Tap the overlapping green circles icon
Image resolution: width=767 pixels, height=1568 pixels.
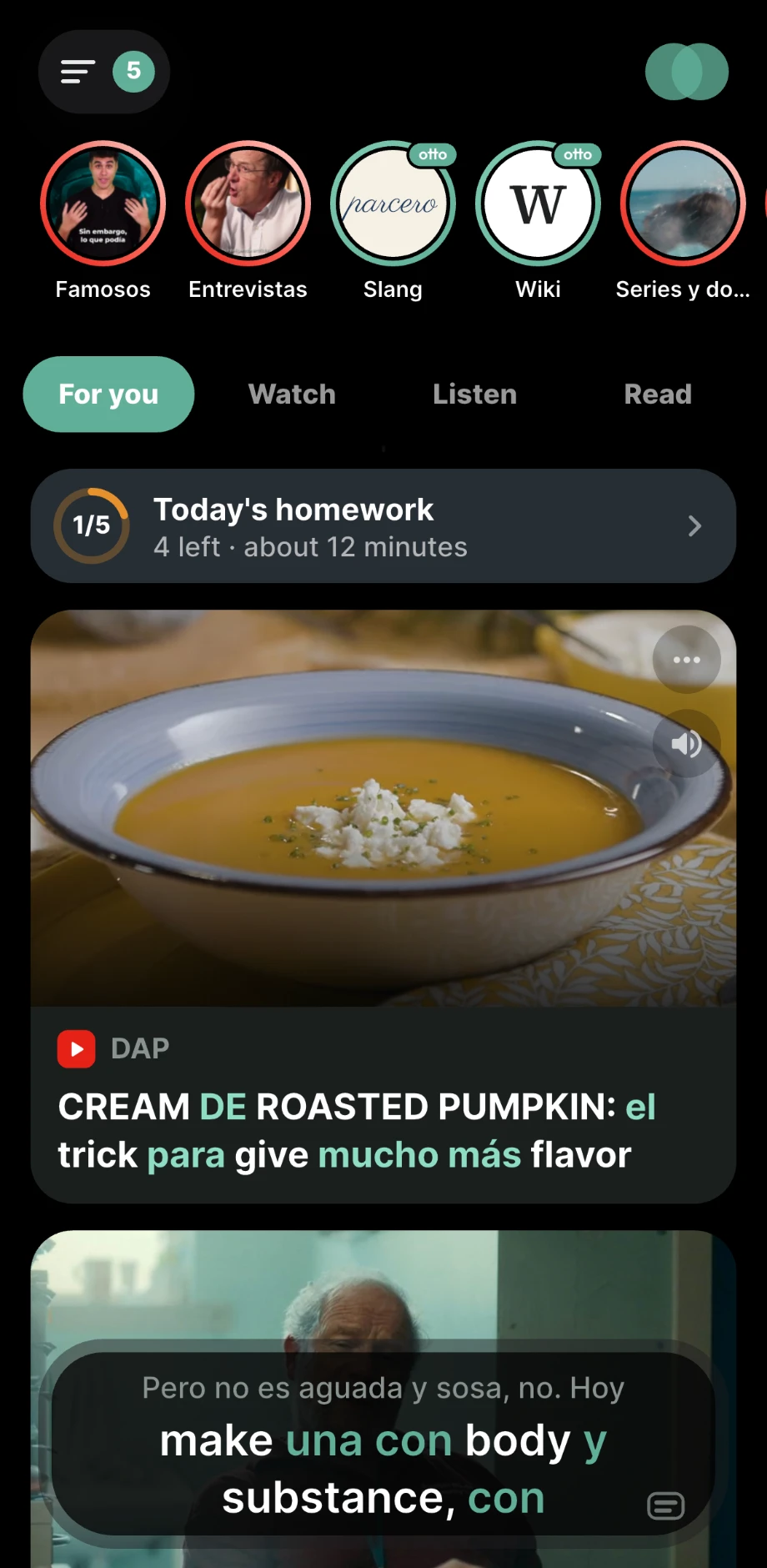click(687, 72)
